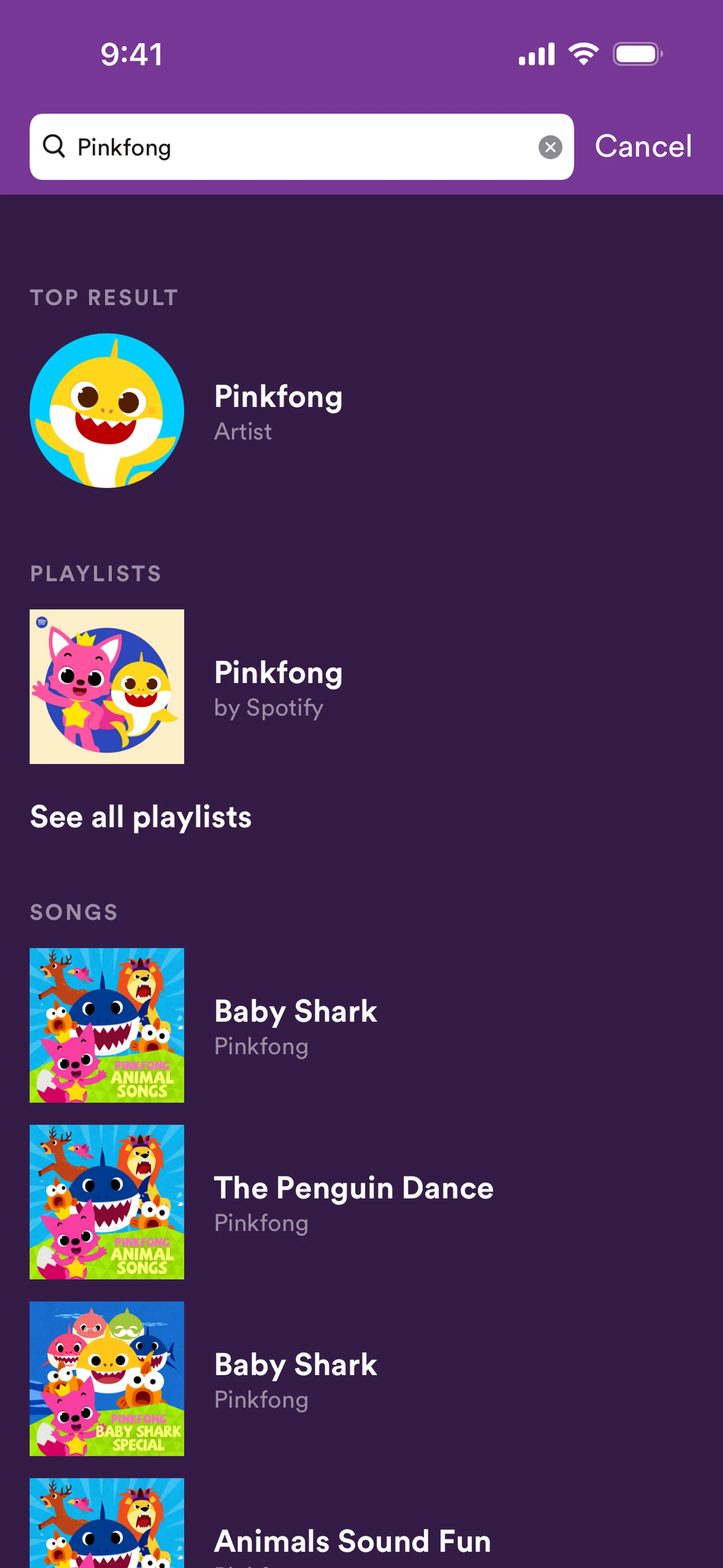Tap the search field containing Pinkfong
Viewport: 723px width, 1568px height.
(292, 147)
